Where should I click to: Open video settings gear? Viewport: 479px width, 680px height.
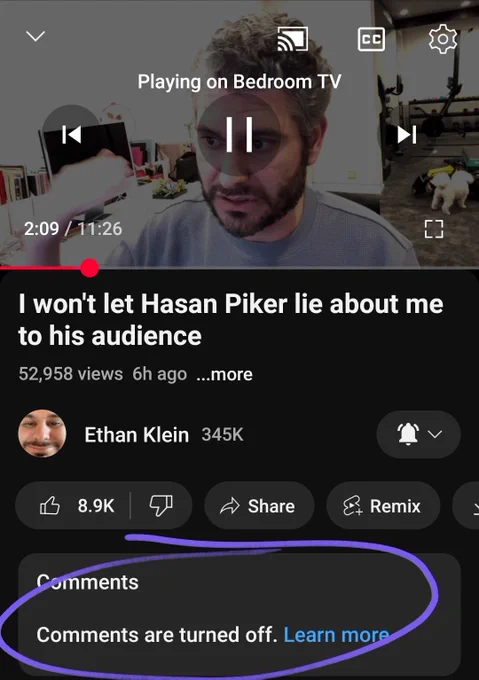click(443, 39)
